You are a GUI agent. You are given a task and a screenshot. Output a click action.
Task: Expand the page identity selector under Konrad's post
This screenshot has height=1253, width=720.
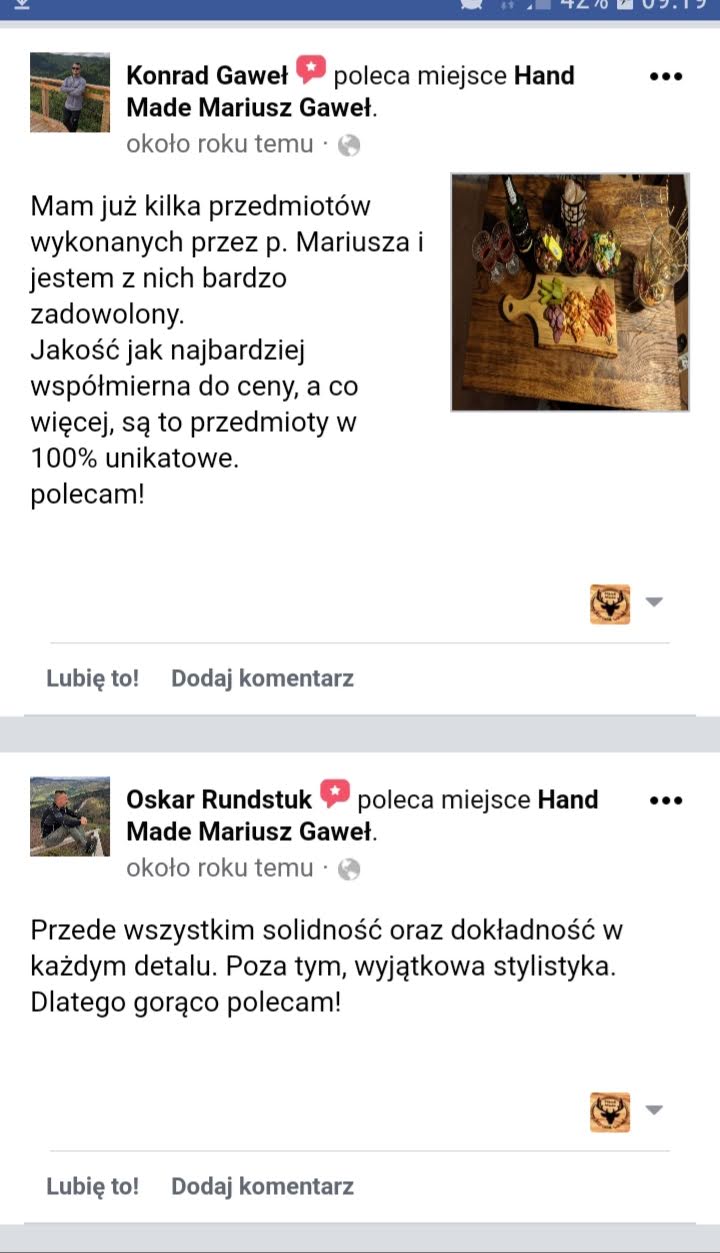pyautogui.click(x=628, y=603)
